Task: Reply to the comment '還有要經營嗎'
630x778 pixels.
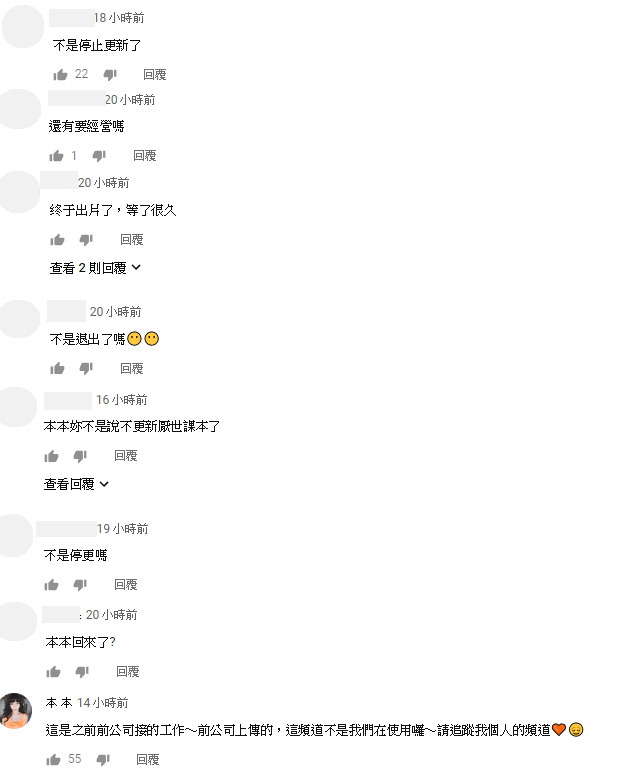Action: (144, 156)
